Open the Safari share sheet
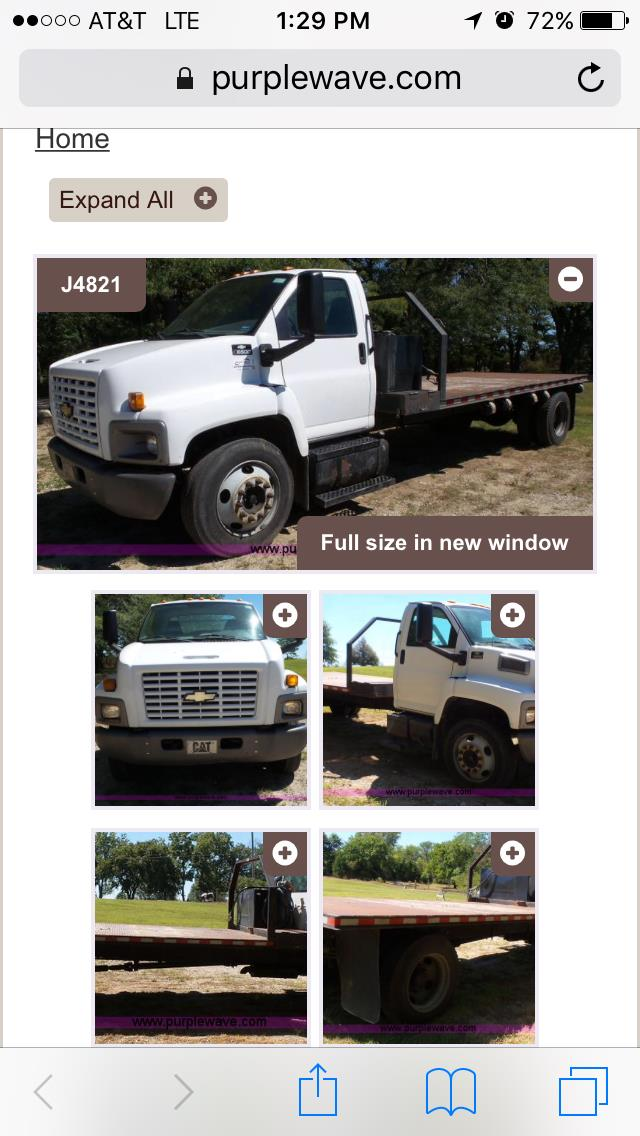The image size is (640, 1136). [318, 1090]
